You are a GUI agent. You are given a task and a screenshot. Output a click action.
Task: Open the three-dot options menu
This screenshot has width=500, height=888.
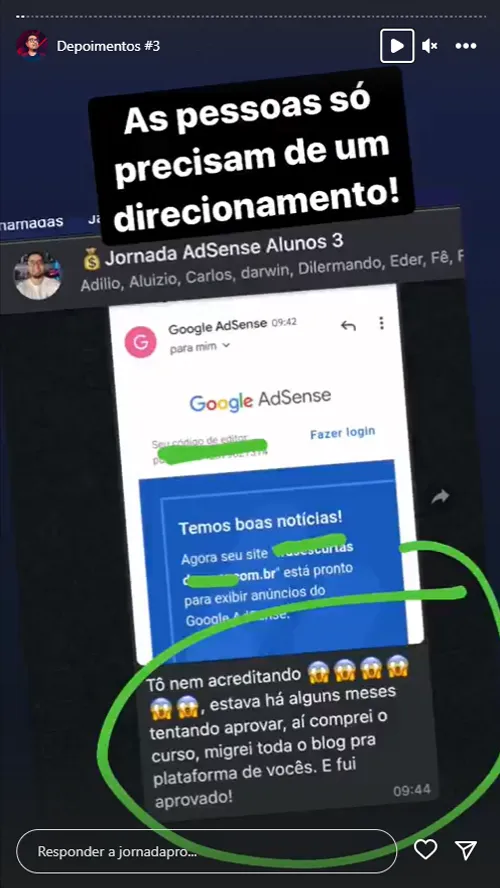[x=465, y=46]
